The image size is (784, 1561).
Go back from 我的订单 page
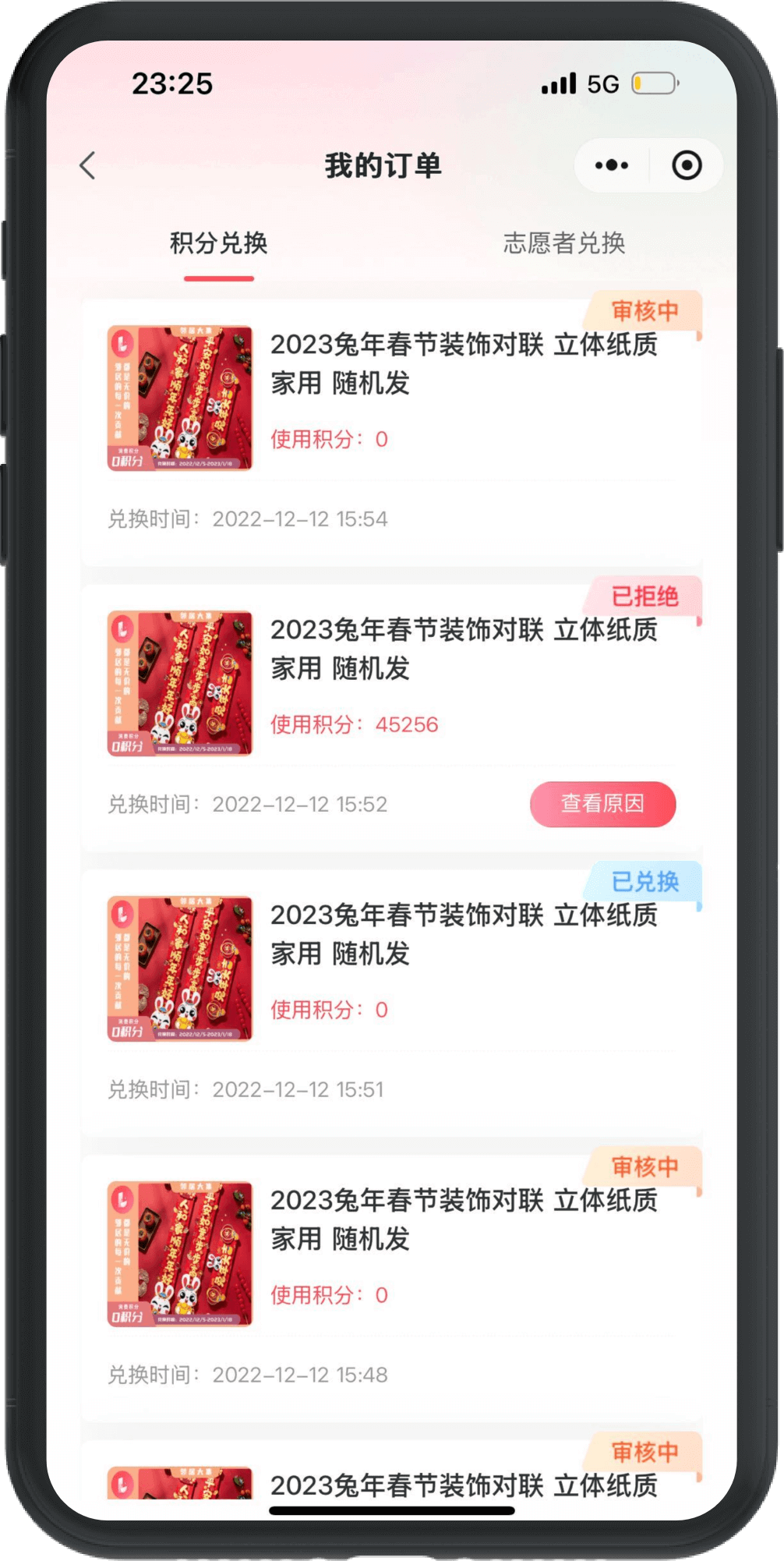pyautogui.click(x=88, y=165)
